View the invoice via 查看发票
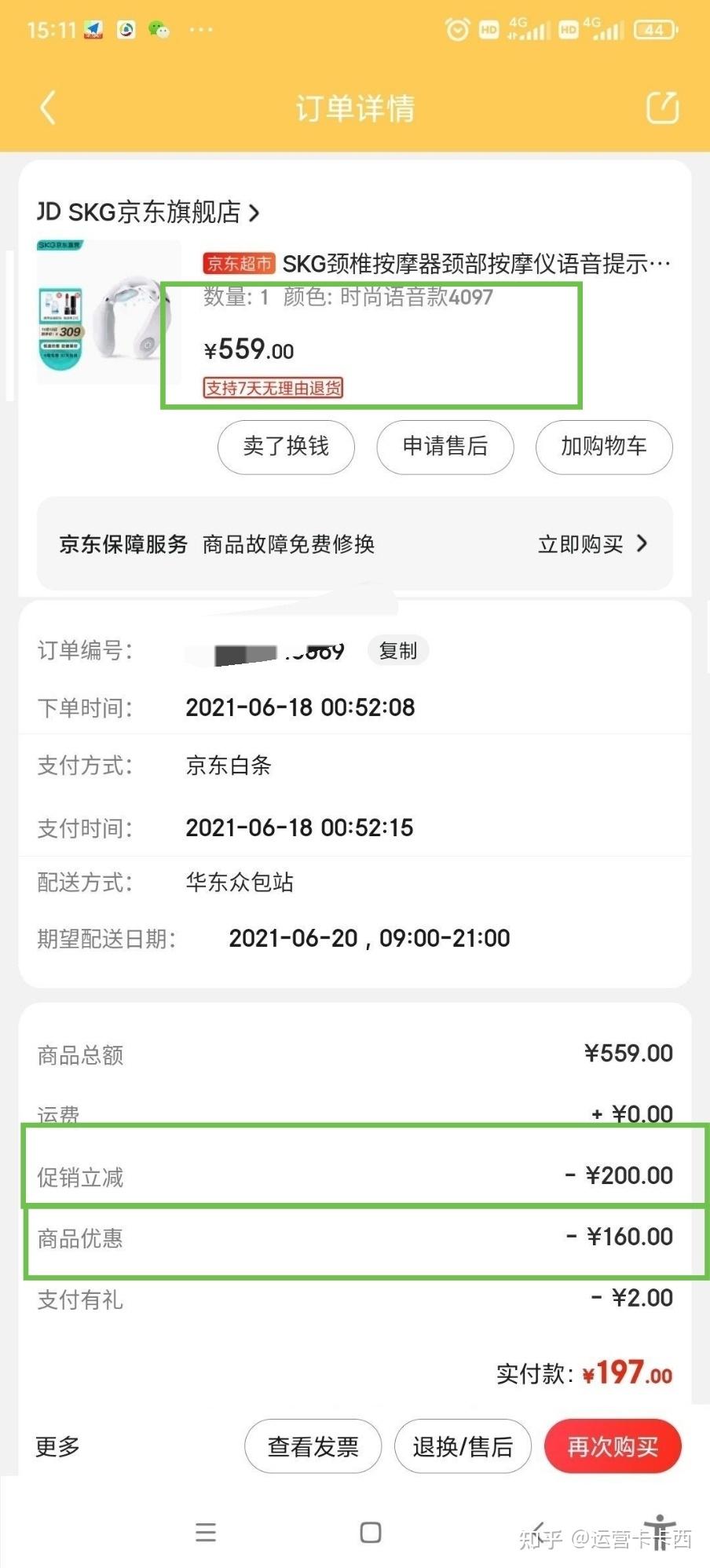This screenshot has height=1568, width=710. point(313,1446)
